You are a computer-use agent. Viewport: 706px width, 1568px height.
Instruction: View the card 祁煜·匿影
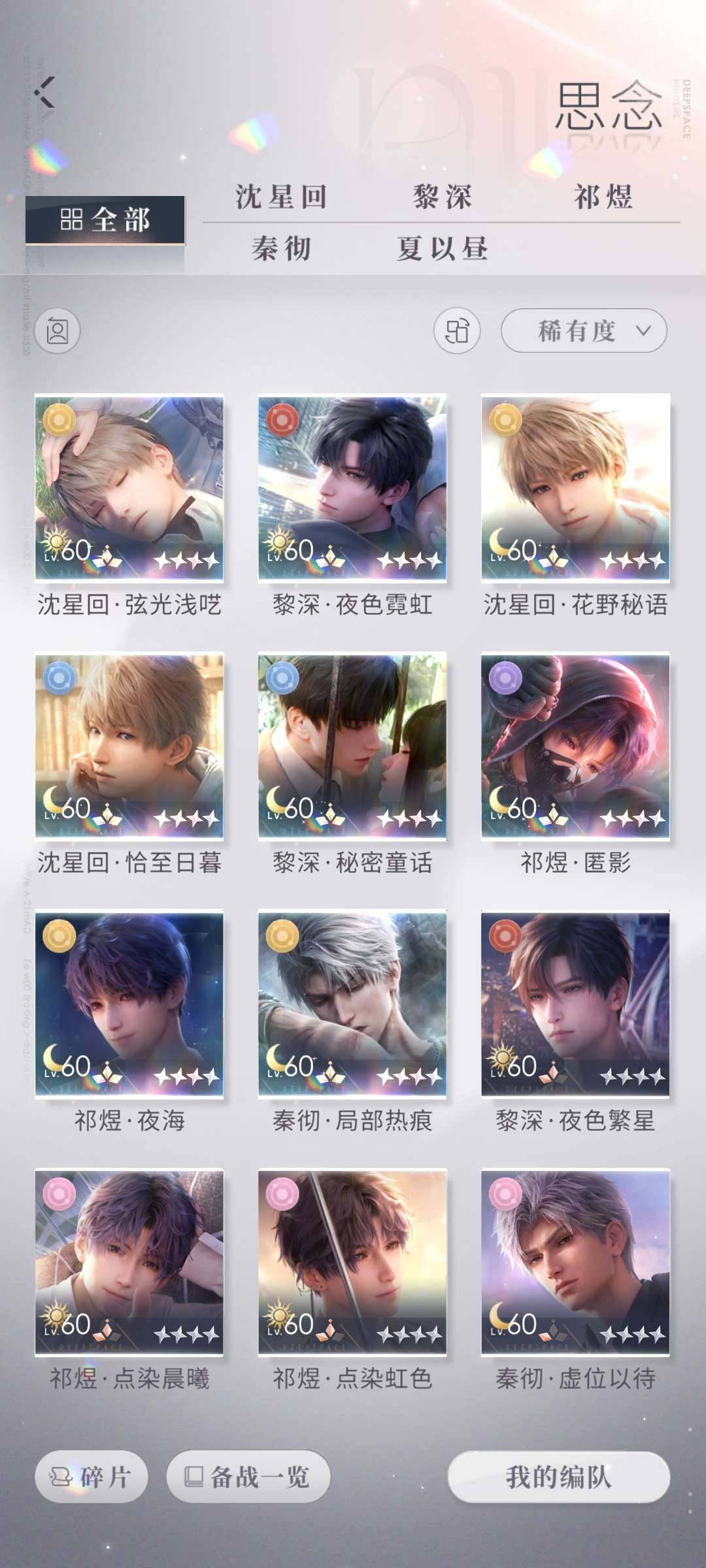tap(575, 745)
